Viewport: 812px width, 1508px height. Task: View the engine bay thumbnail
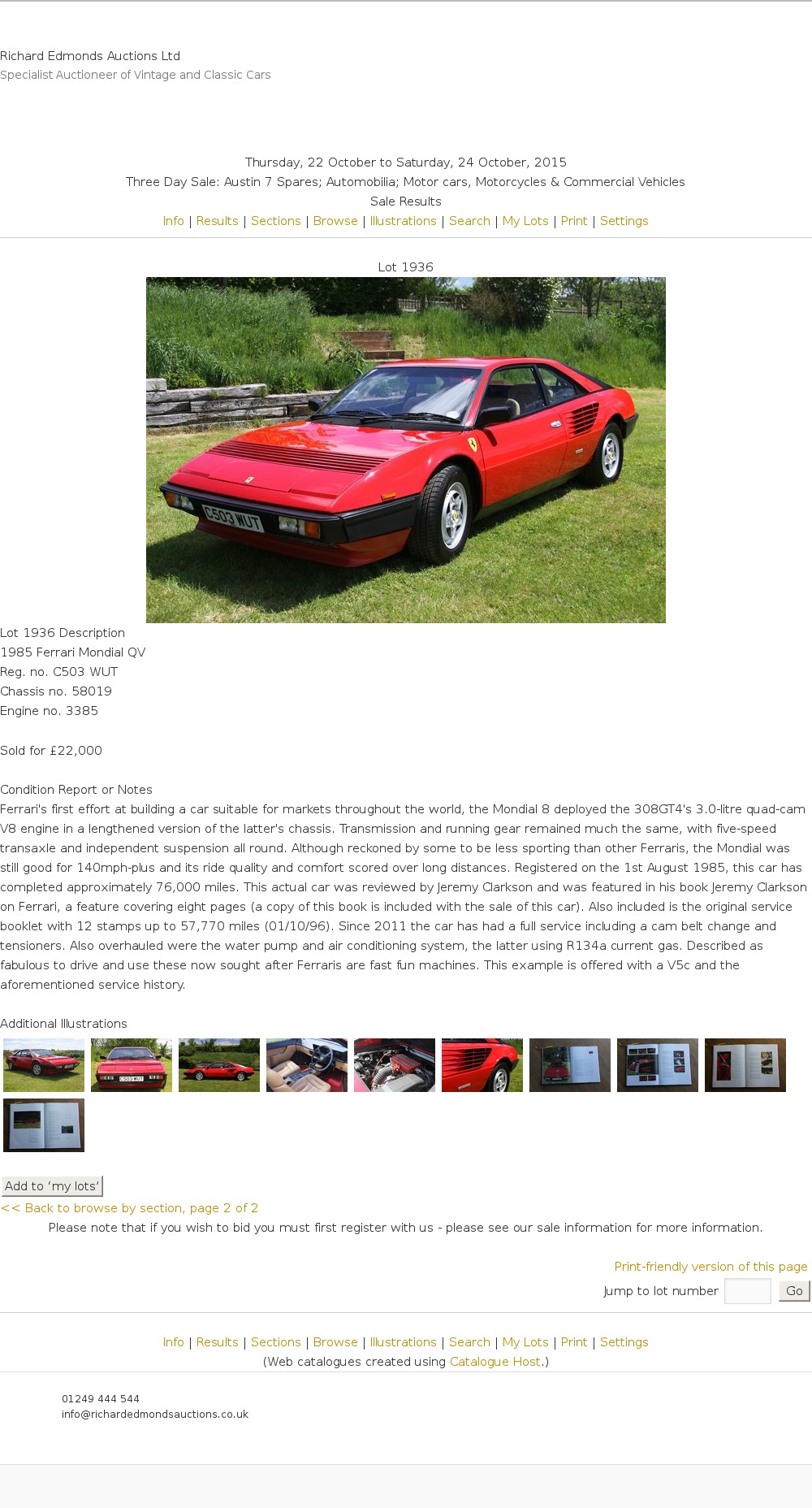pos(395,1064)
